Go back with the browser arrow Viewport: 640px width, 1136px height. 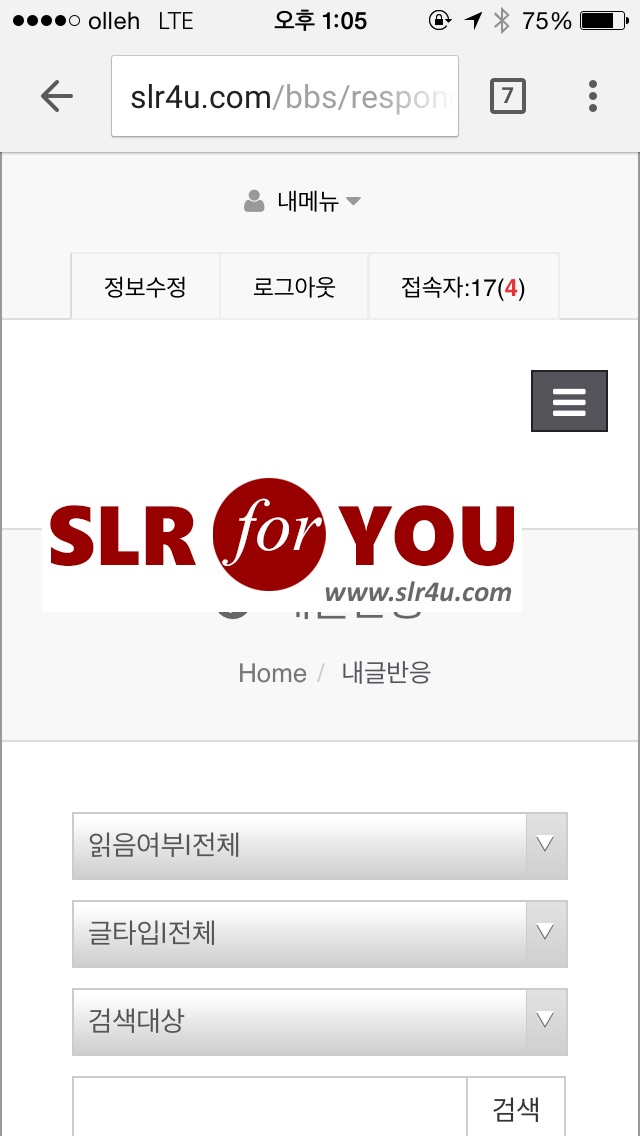tap(57, 97)
